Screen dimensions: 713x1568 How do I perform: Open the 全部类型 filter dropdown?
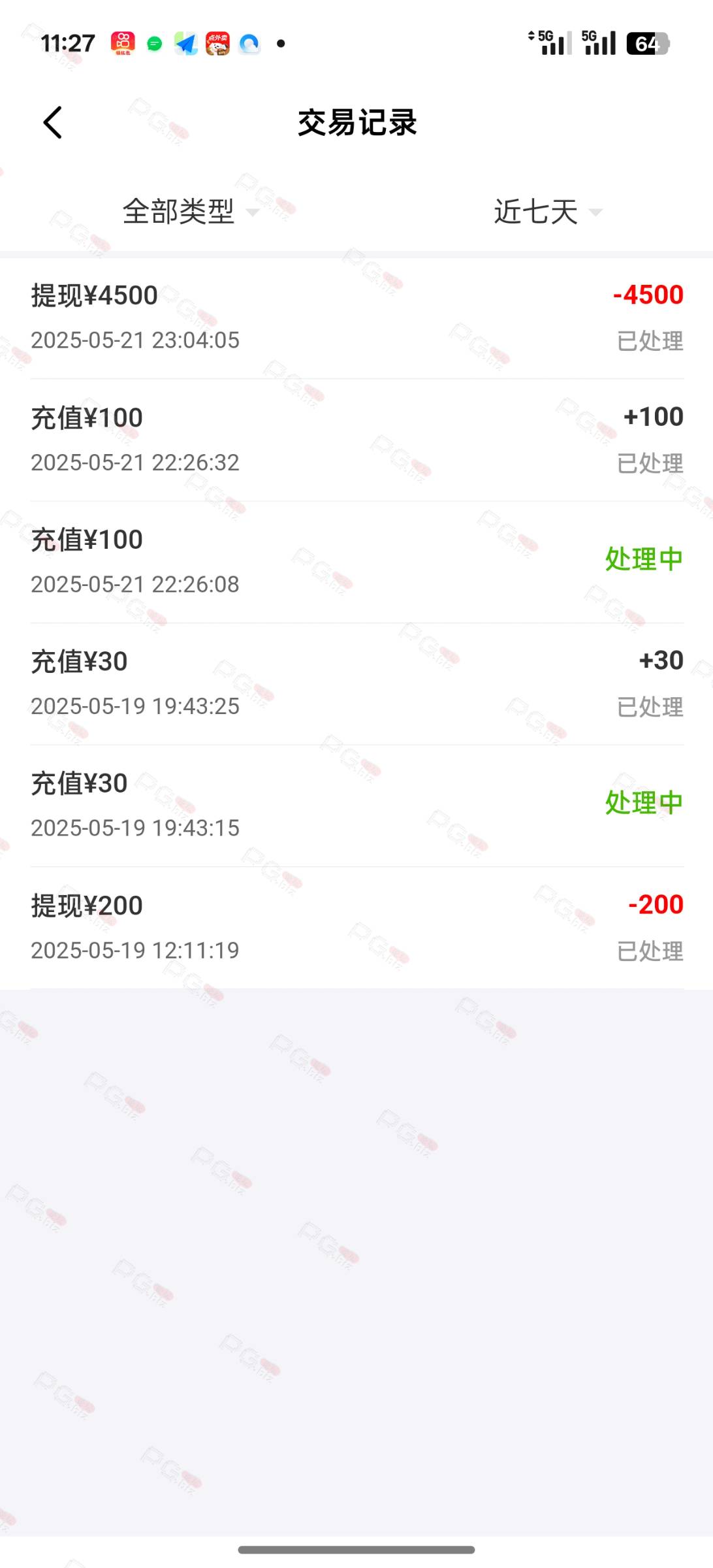click(190, 212)
